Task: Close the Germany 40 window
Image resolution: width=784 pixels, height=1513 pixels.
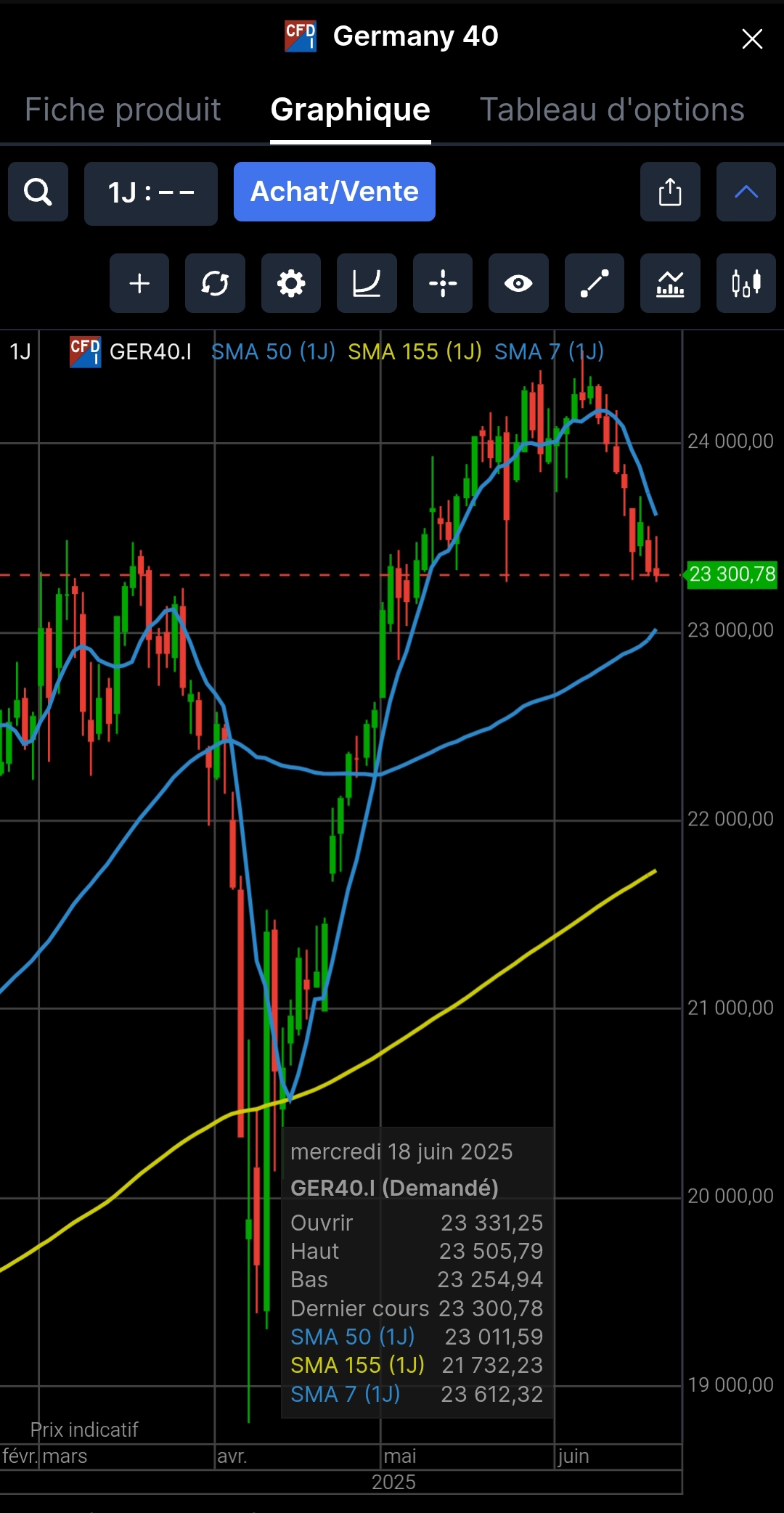Action: tap(752, 38)
